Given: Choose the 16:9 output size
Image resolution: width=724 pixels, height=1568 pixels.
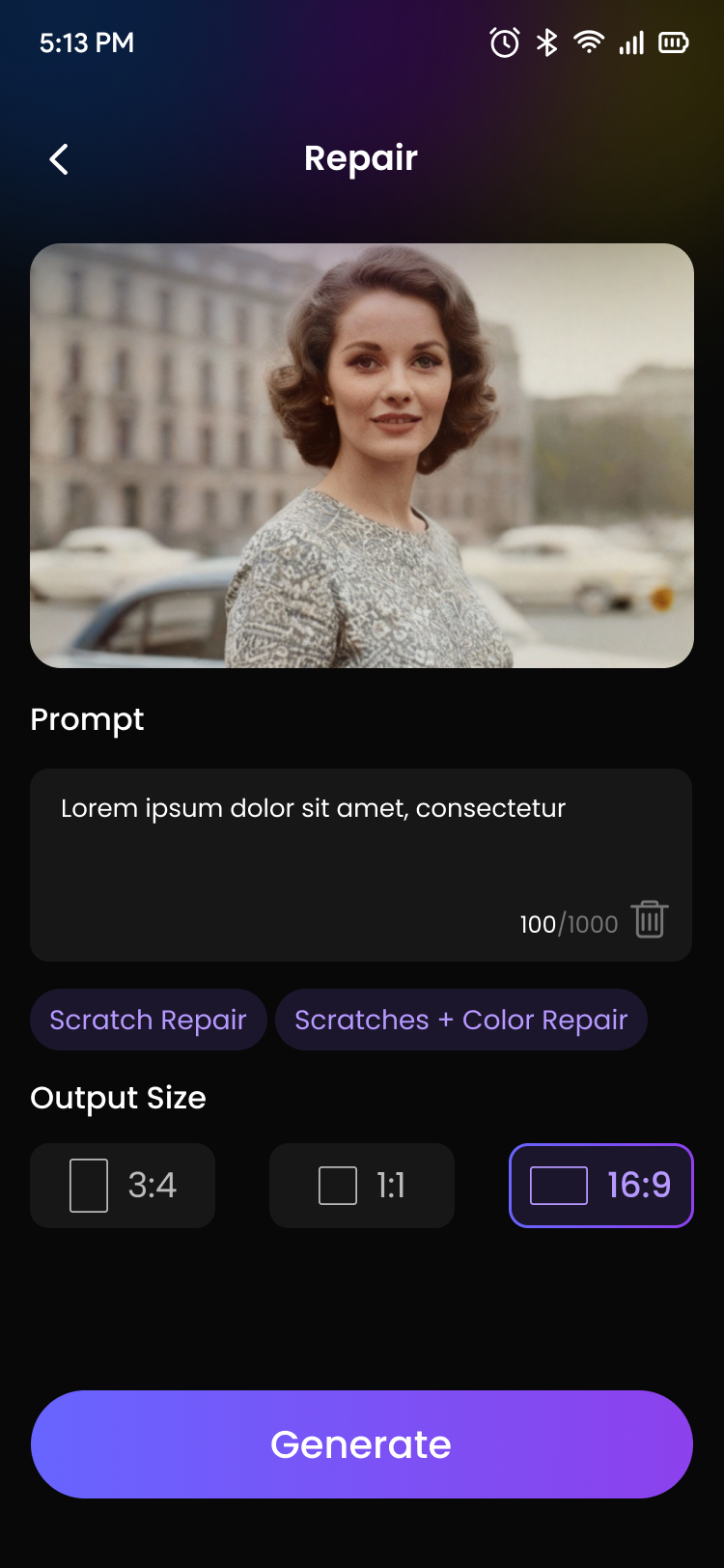Looking at the screenshot, I should 600,1186.
